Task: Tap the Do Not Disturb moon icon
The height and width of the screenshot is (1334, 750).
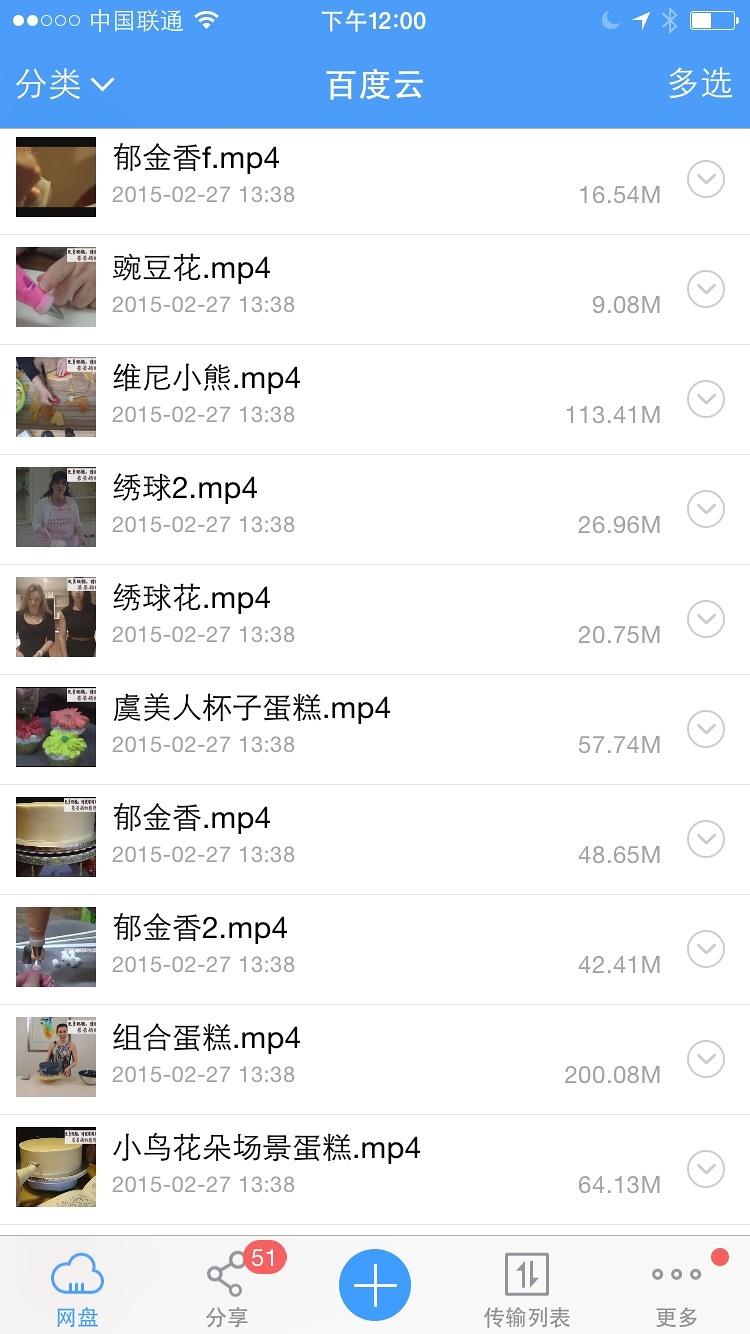Action: click(610, 19)
